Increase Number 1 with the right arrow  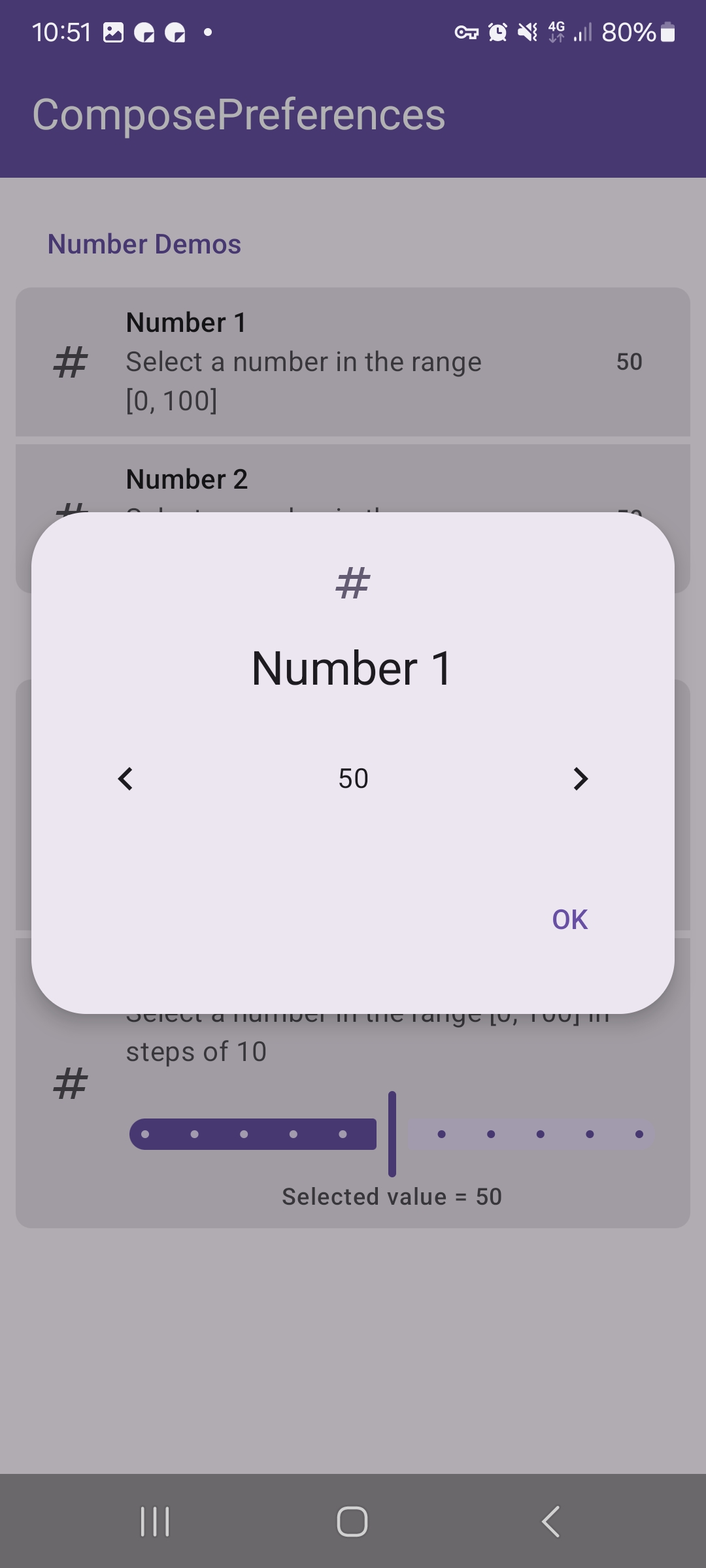click(580, 779)
